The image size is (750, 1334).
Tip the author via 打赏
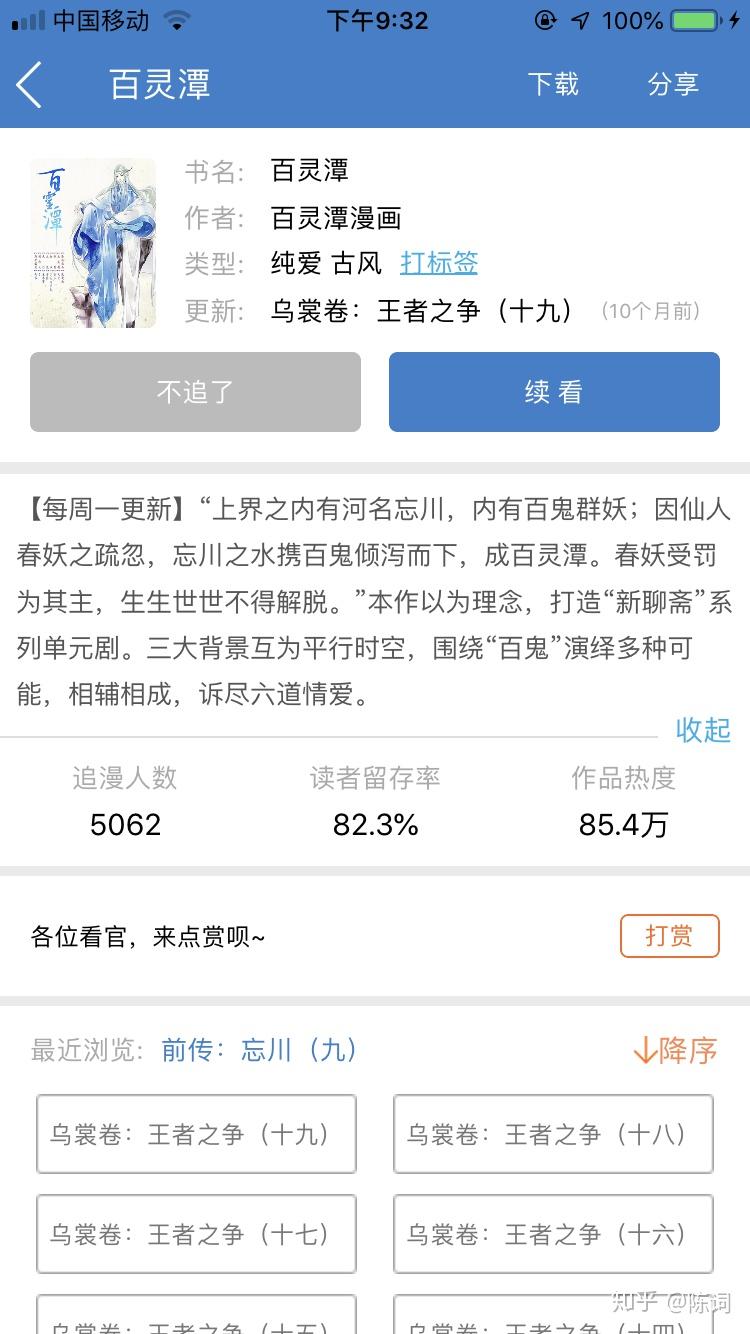point(669,936)
